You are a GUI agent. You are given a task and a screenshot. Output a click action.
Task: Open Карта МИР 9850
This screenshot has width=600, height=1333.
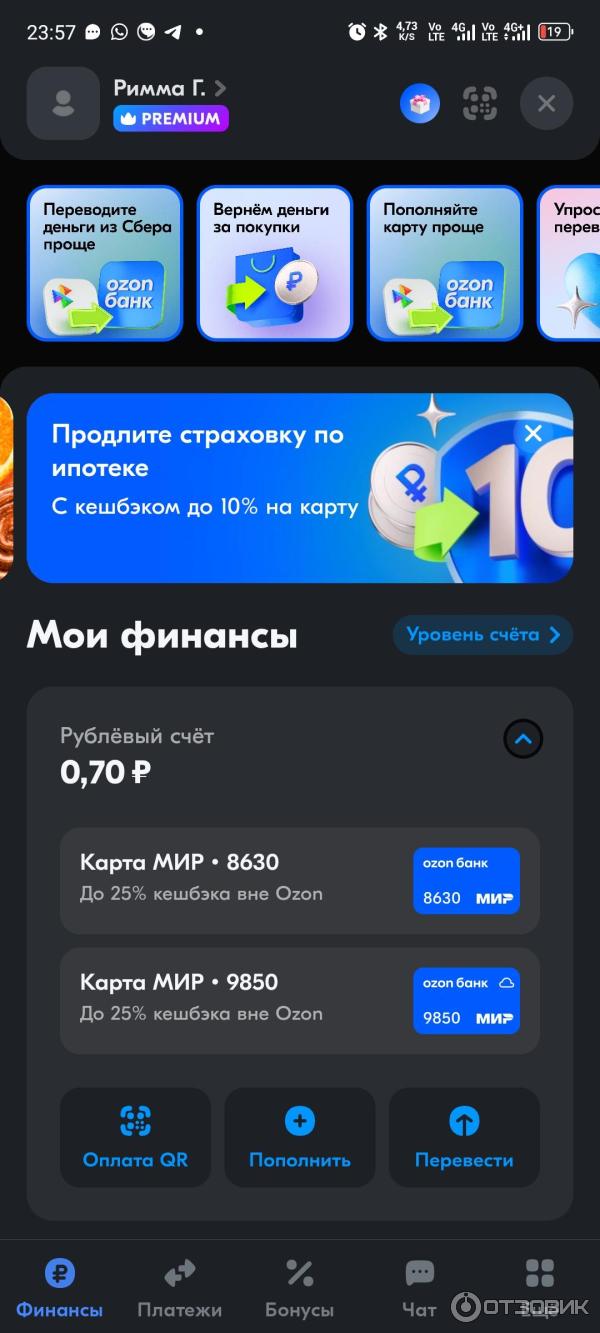(x=300, y=1001)
